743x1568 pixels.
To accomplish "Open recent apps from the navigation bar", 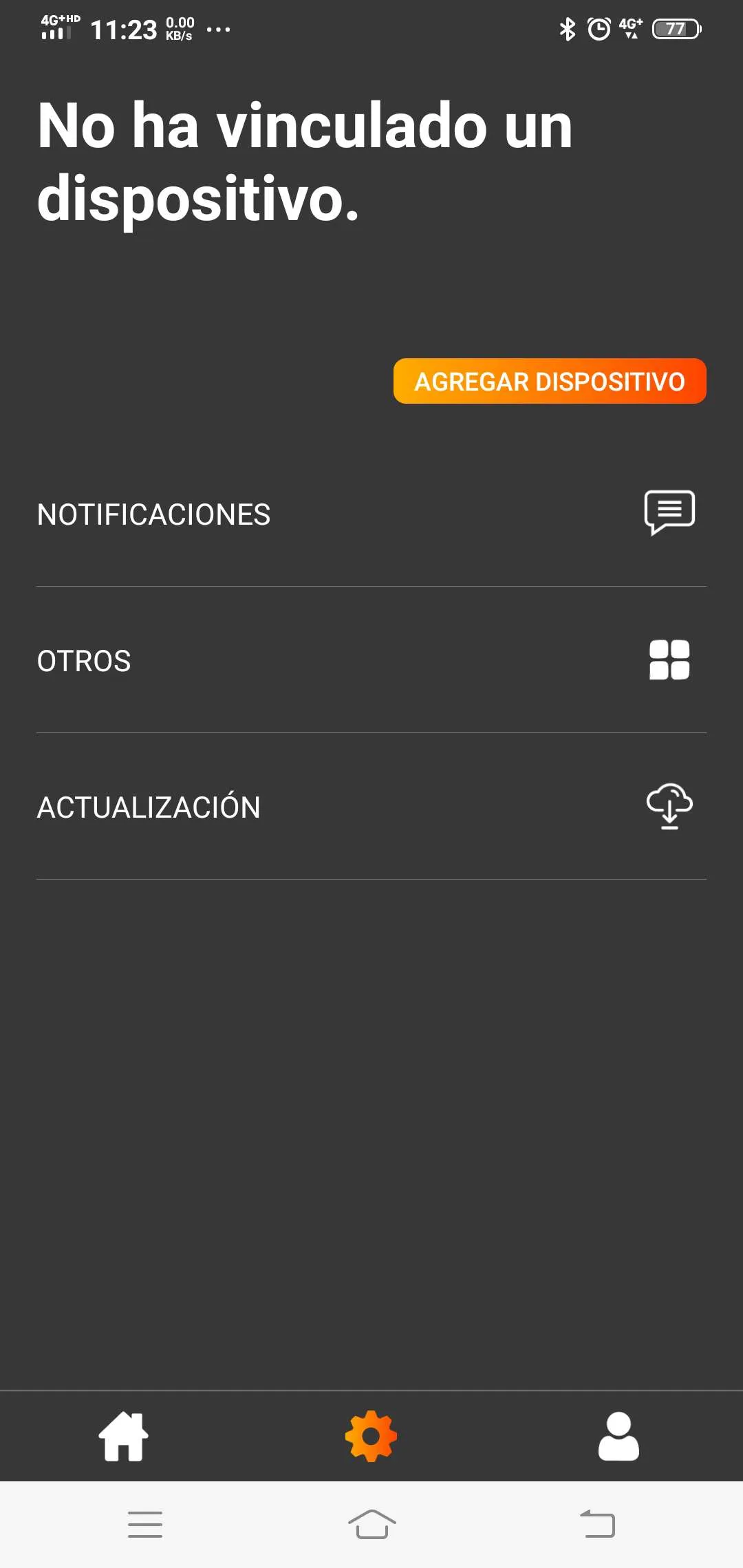I will coord(145,1524).
